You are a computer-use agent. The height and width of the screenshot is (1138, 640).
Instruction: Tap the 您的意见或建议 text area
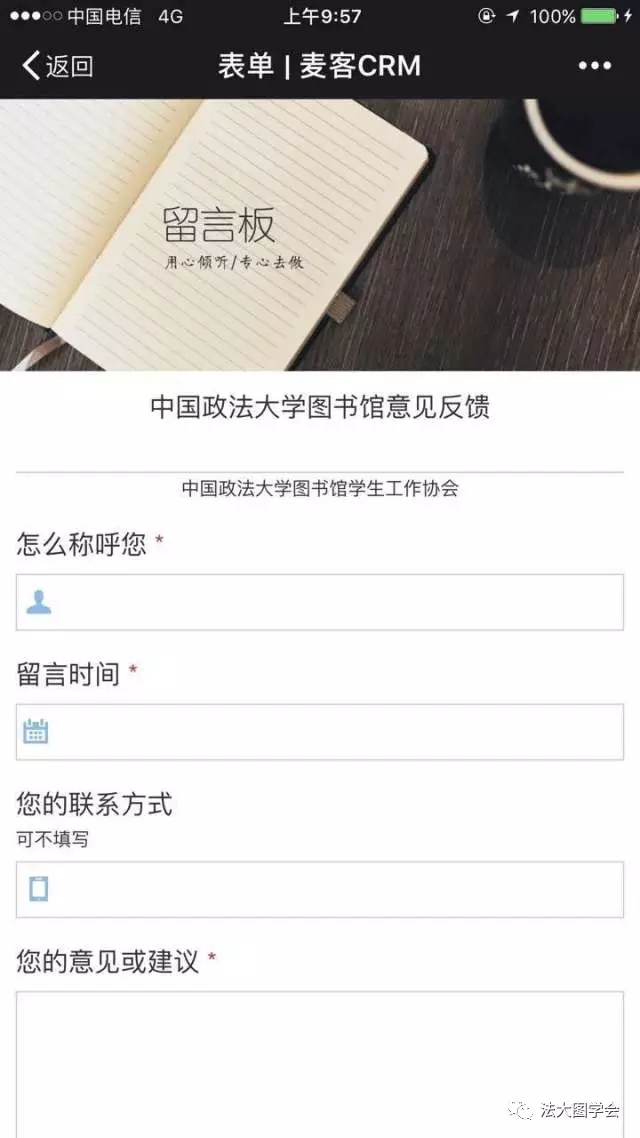click(320, 1060)
